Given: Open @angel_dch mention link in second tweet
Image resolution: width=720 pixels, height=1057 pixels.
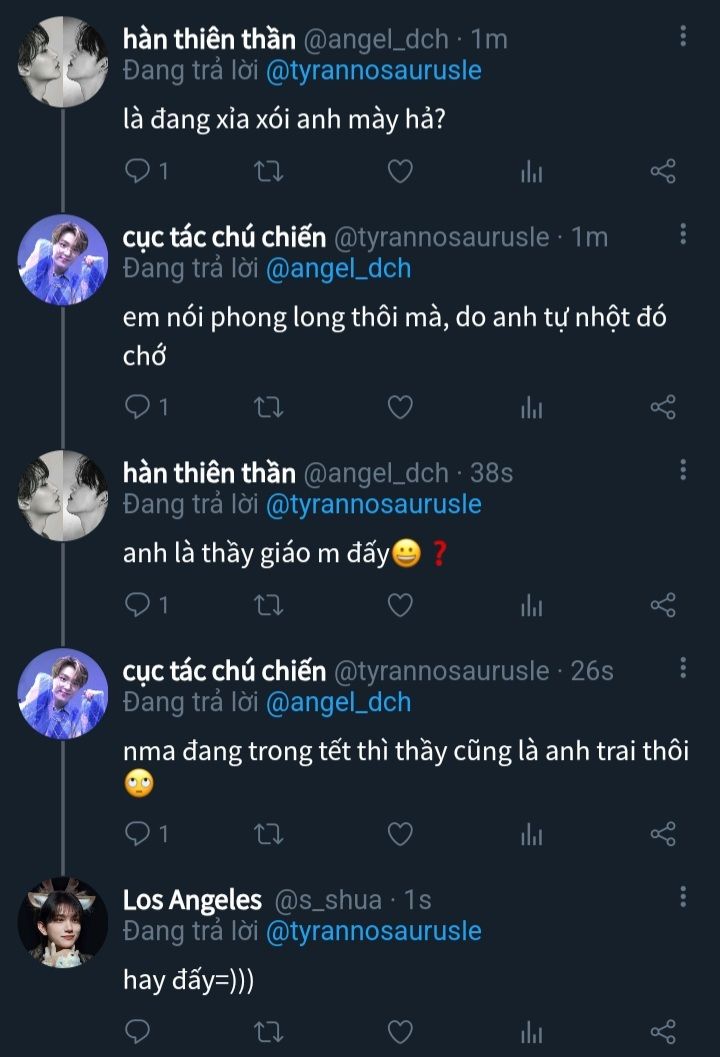Looking at the screenshot, I should point(338,268).
